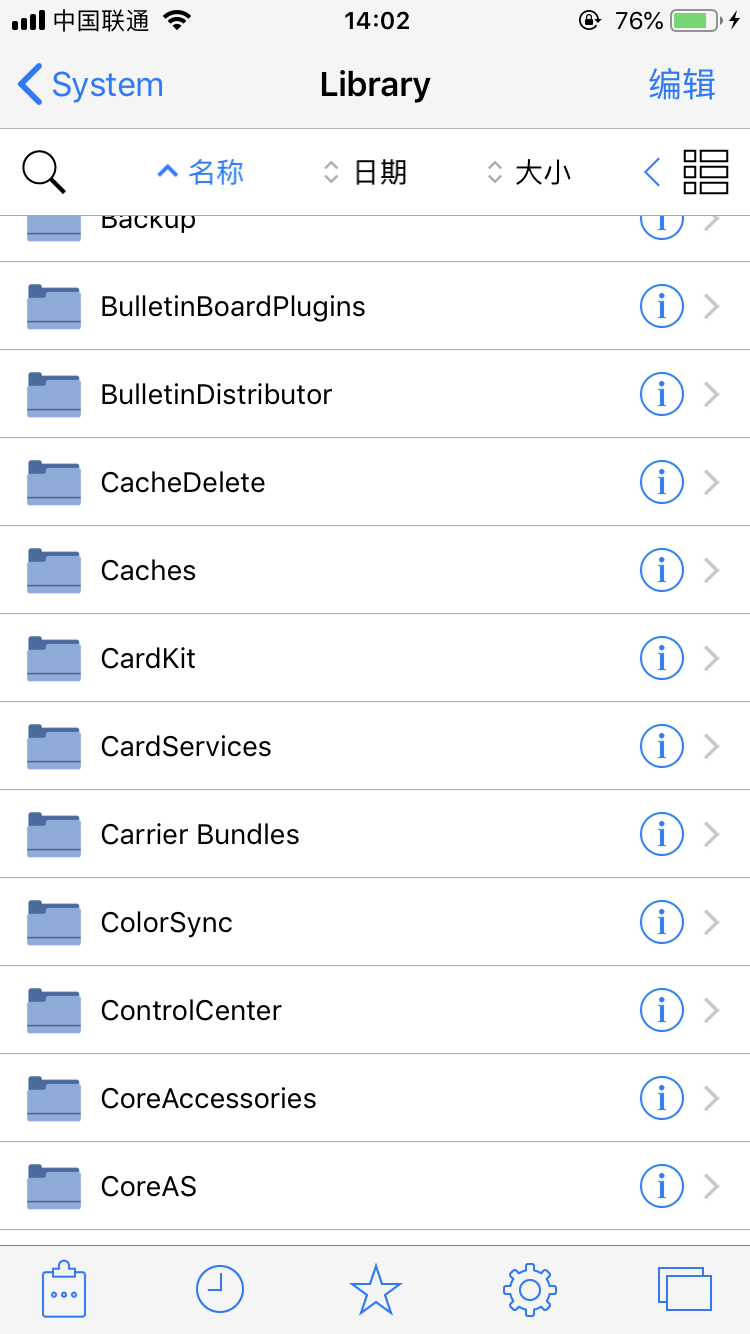Sort files by 日期
750x1334 pixels.
(x=365, y=172)
